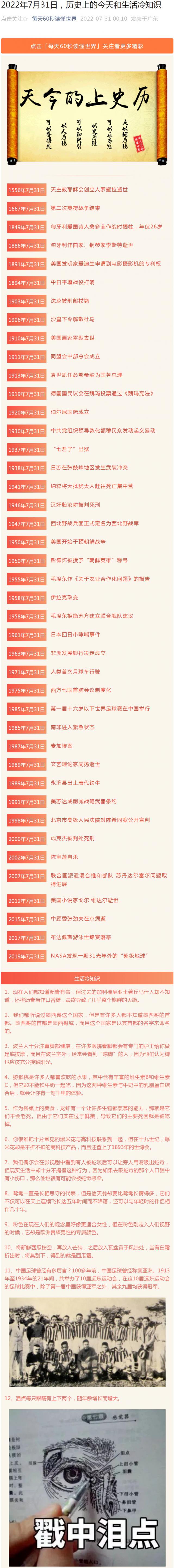174x1568 pixels.
Task: Open the 每天60秒读懂世界 account link
Action: tap(54, 19)
